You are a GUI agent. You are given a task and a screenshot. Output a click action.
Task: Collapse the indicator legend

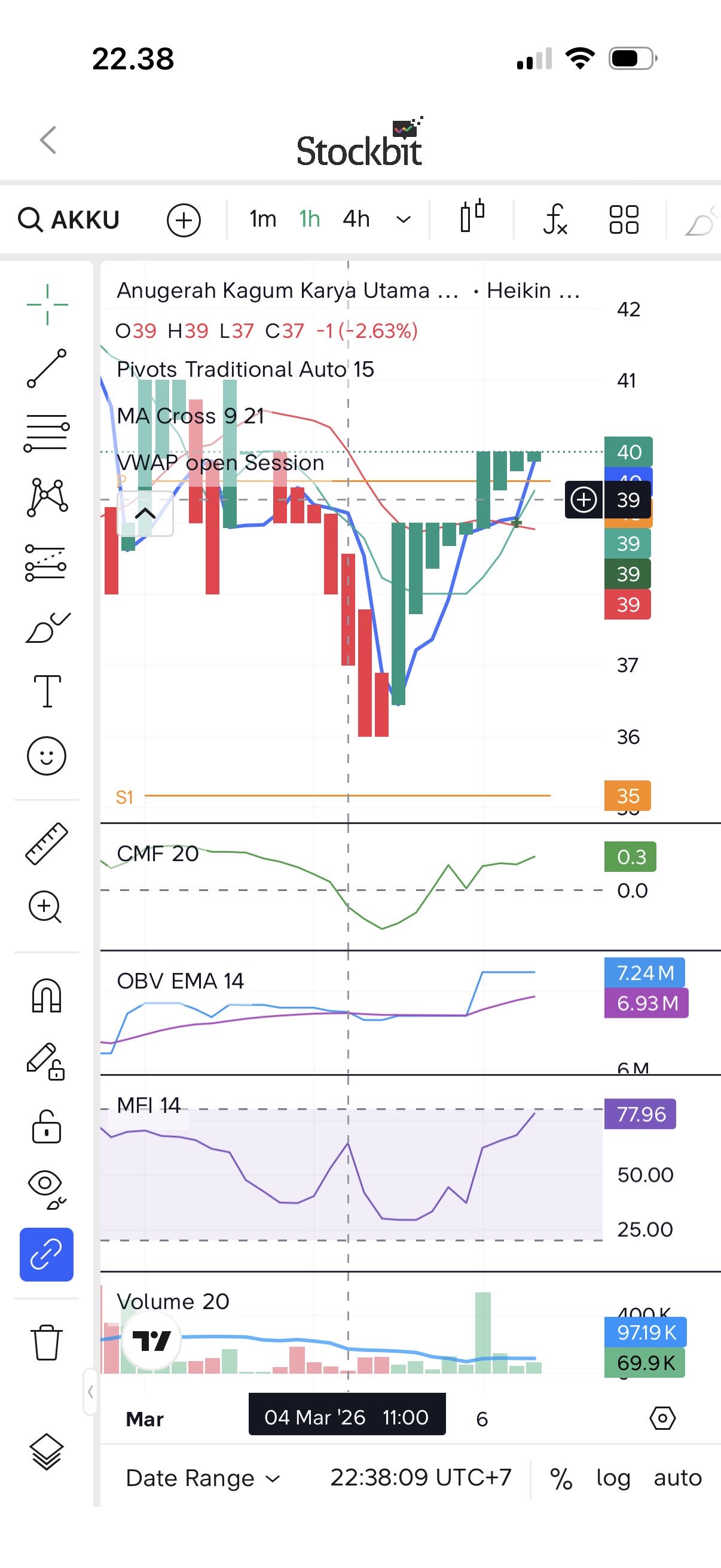[145, 514]
